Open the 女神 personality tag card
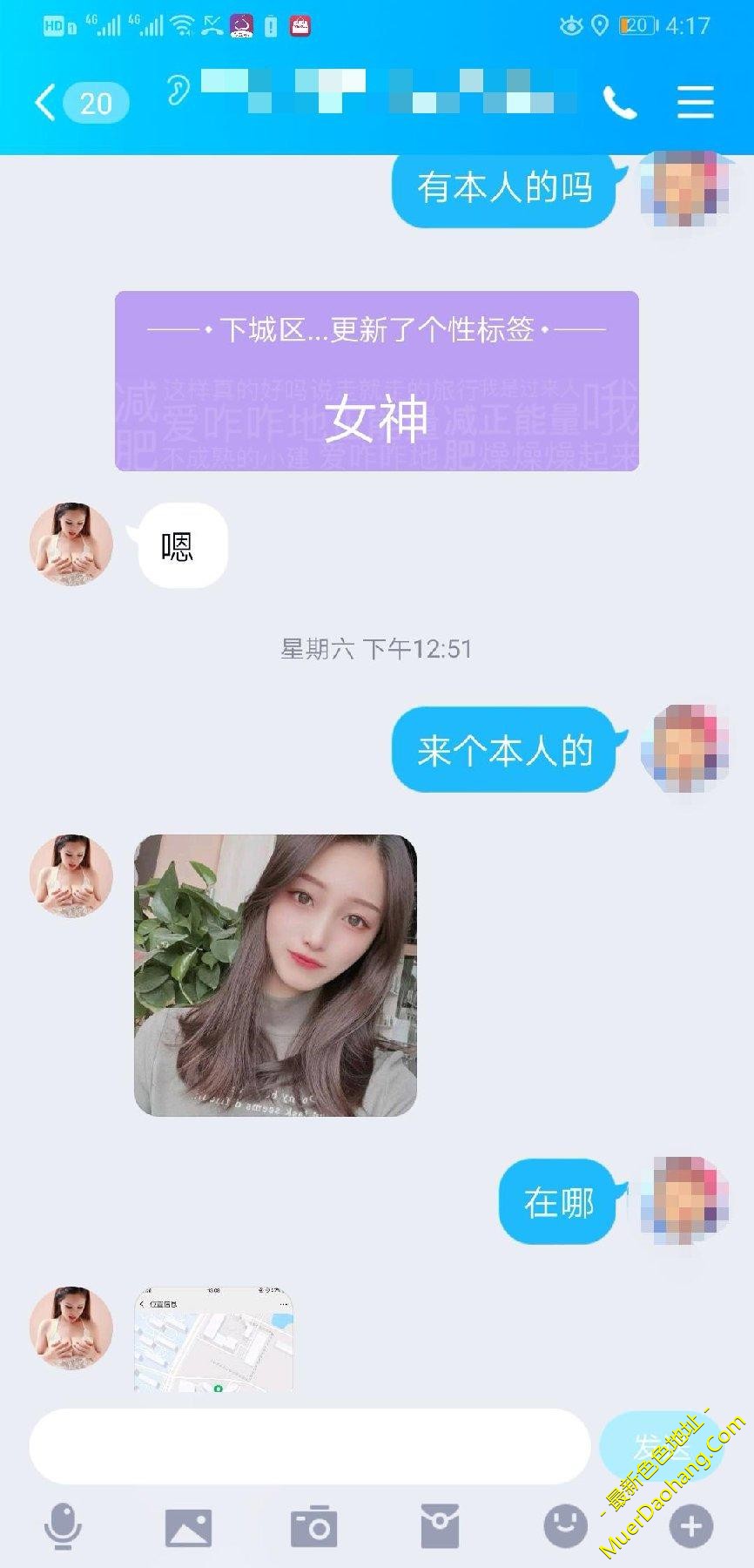The height and width of the screenshot is (1568, 754). coord(376,382)
